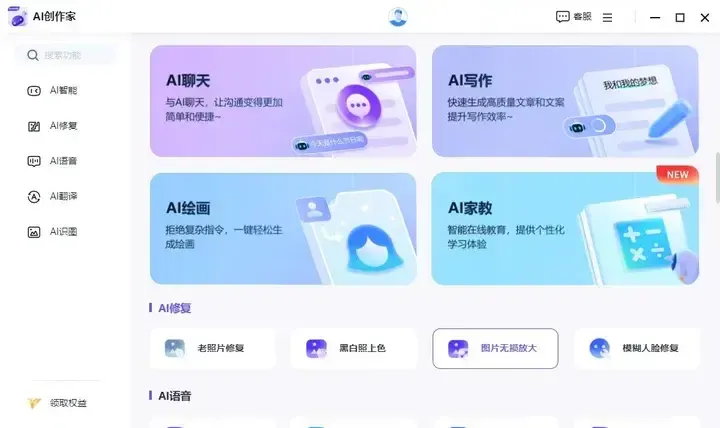The height and width of the screenshot is (428, 720).
Task: Close the window
Action: [x=704, y=17]
